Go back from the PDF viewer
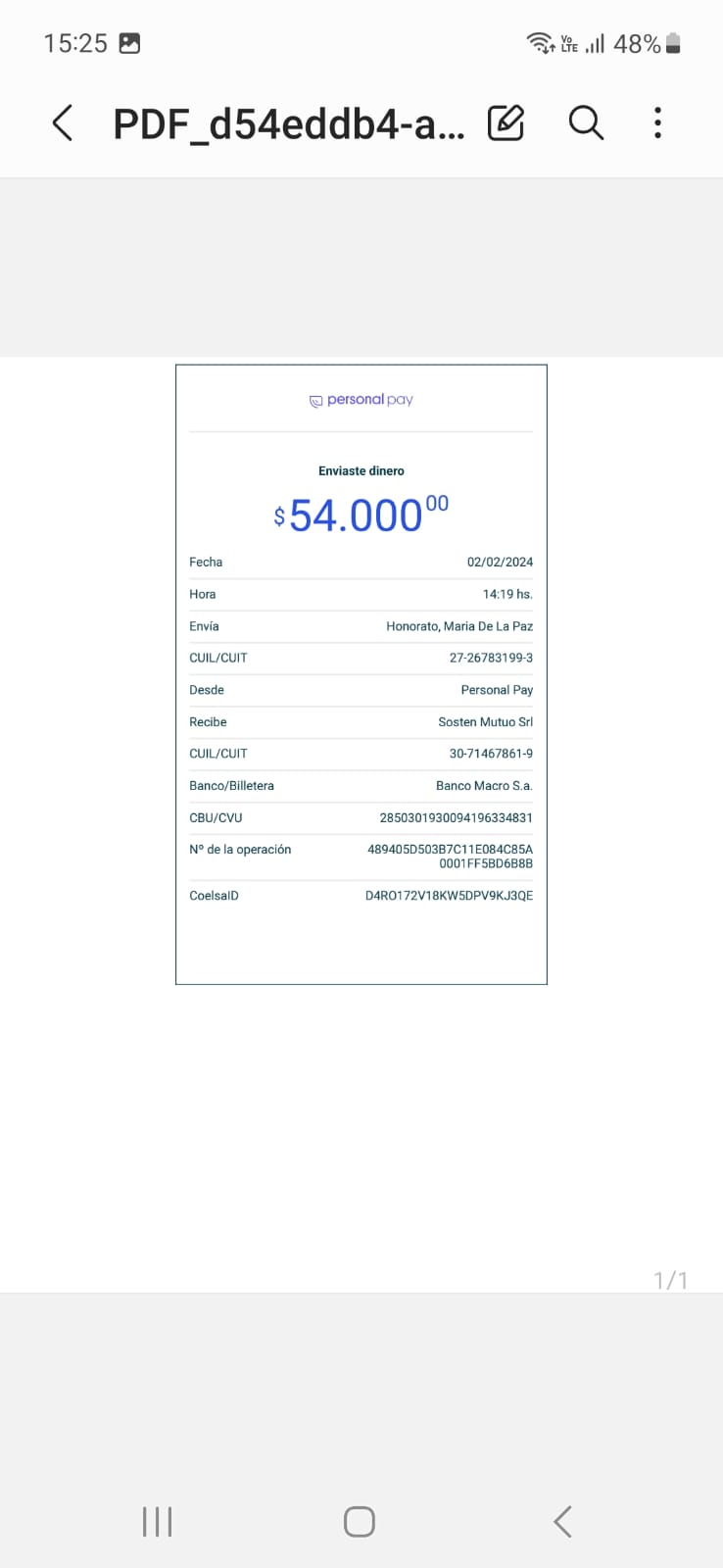 [x=63, y=123]
